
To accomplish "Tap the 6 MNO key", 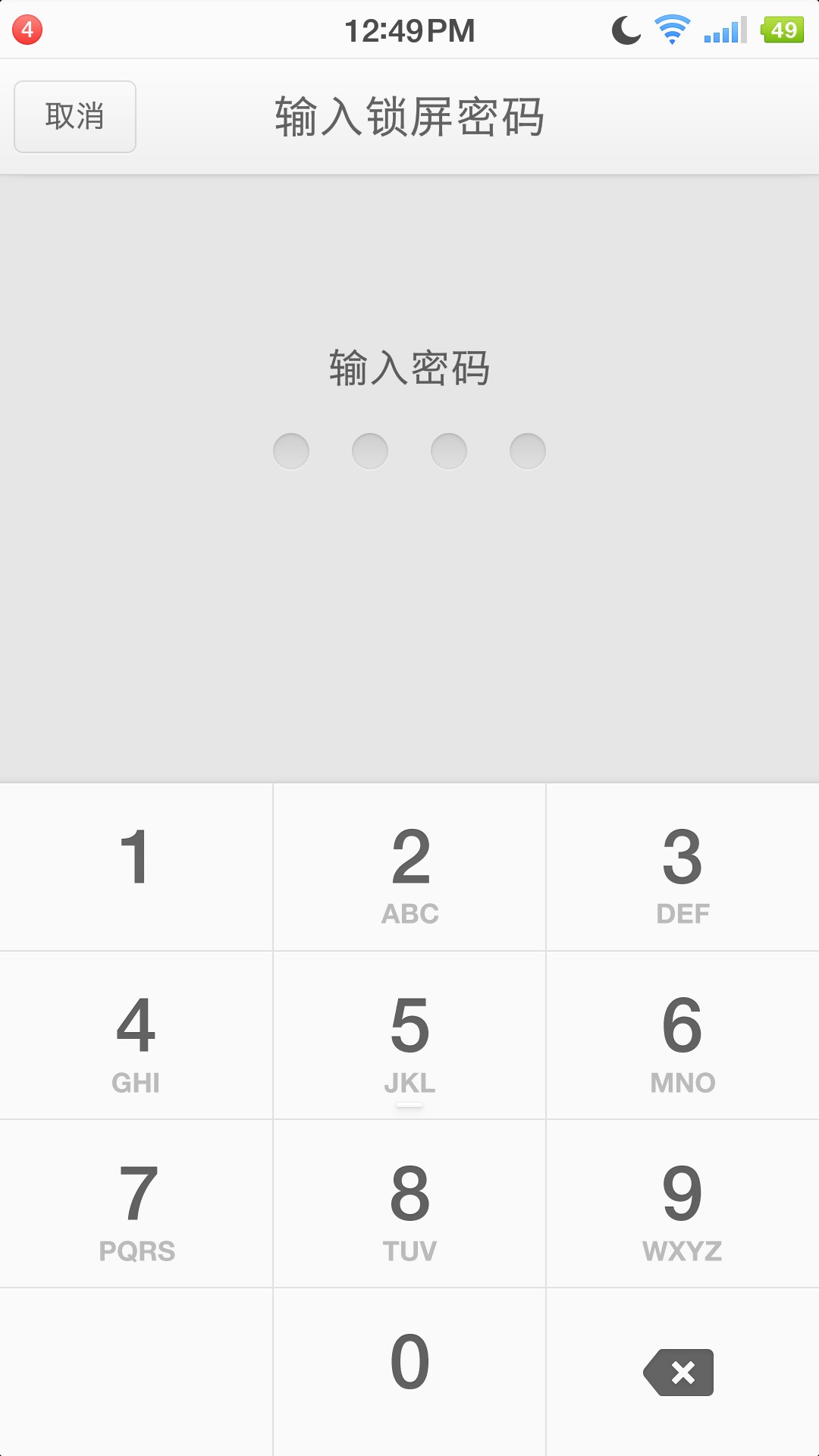I will [x=682, y=1036].
